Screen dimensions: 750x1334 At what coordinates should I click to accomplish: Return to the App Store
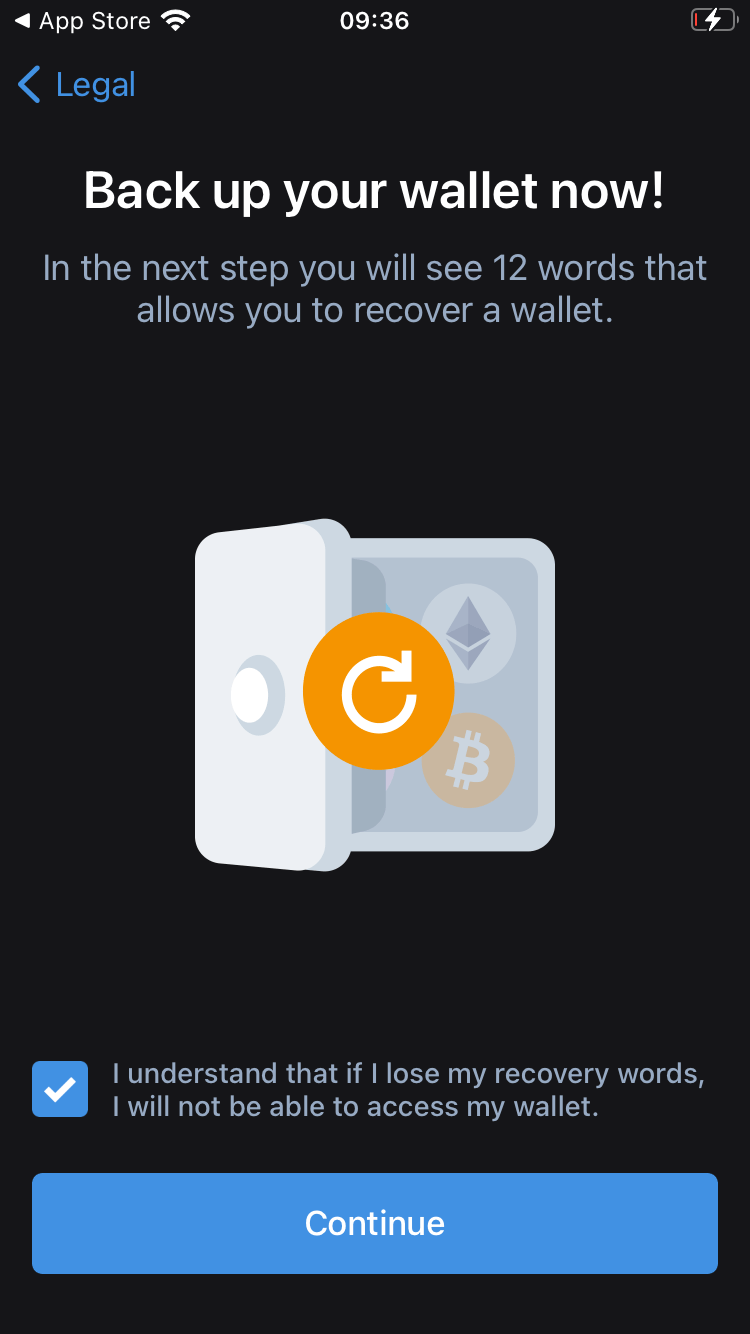(82, 21)
